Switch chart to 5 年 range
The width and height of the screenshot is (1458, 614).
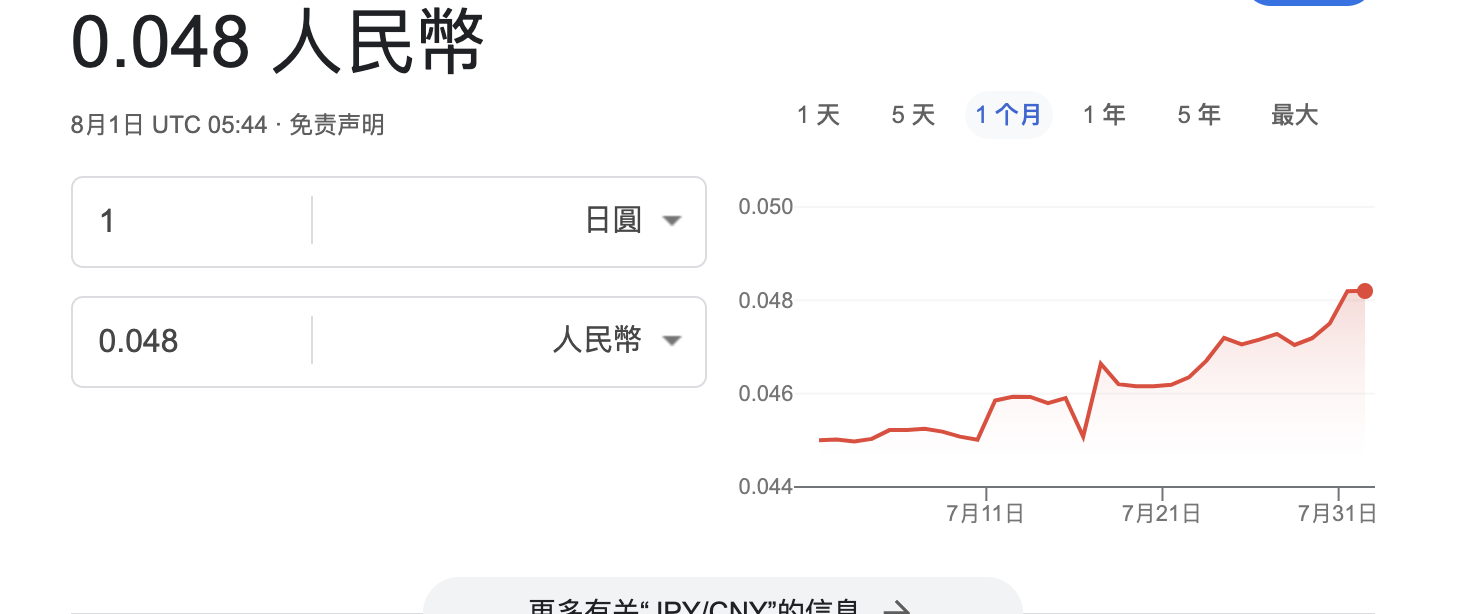tap(1199, 115)
